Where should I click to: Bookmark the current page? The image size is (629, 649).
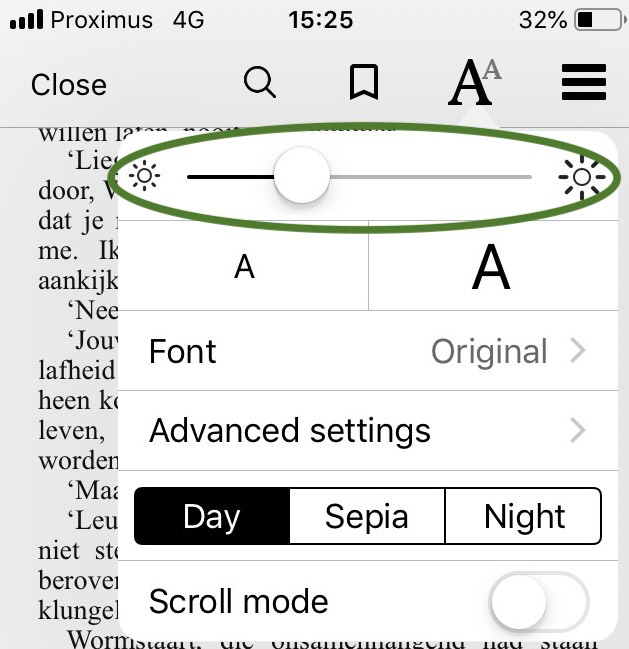pos(364,83)
